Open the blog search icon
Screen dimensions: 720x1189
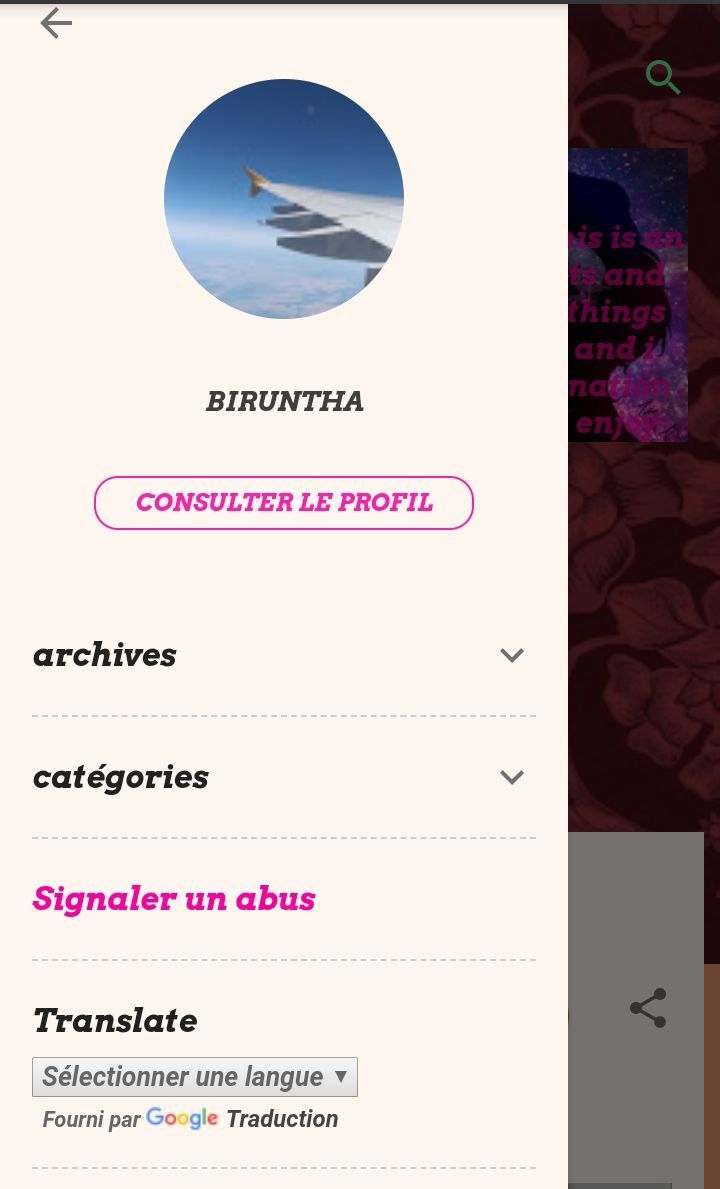[x=662, y=77]
